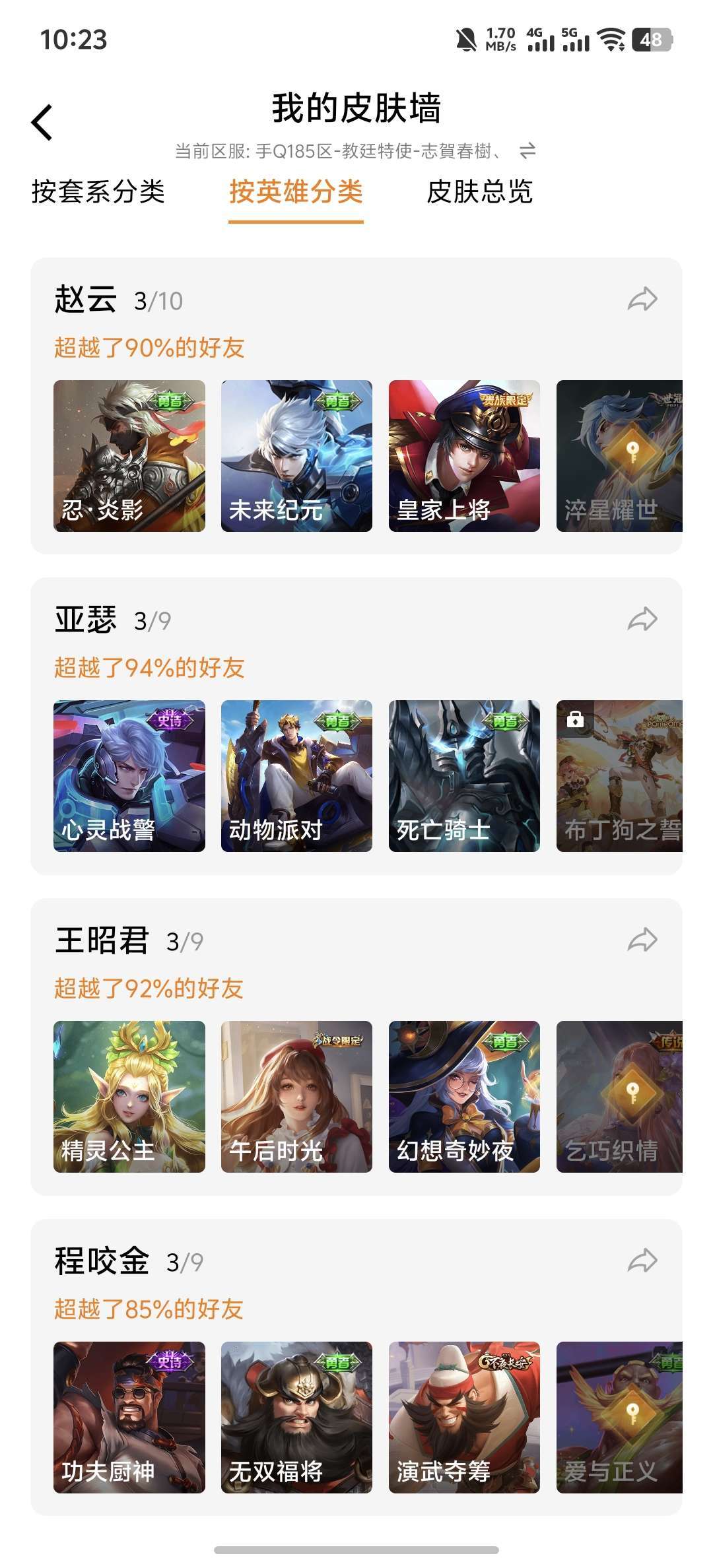Open the 皇家上将 skin
The image size is (713, 1568).
point(464,456)
